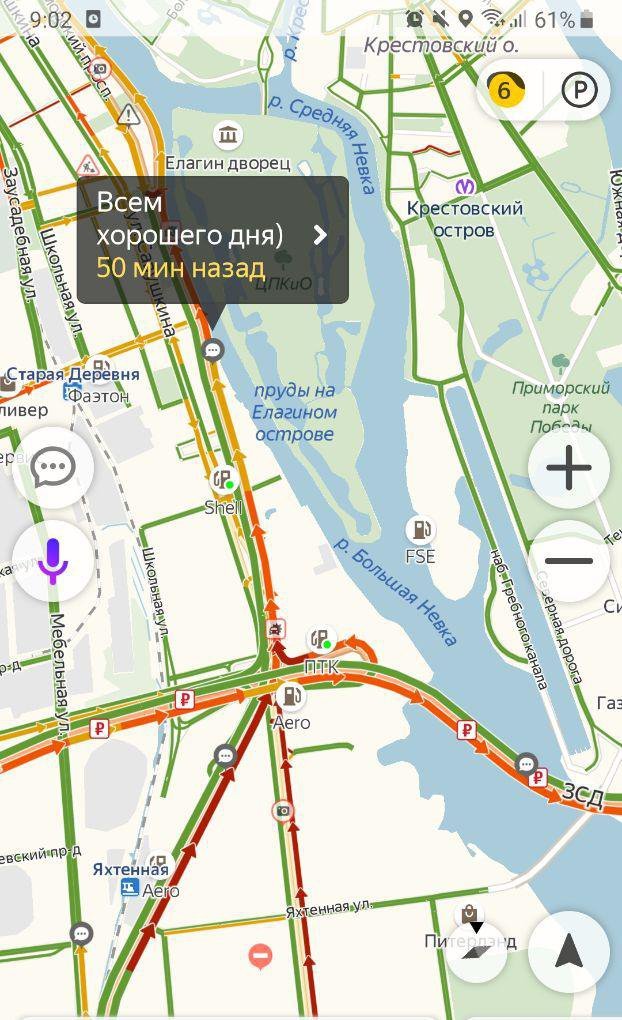622x1020 pixels.
Task: Center map on my location
Action: (x=569, y=952)
